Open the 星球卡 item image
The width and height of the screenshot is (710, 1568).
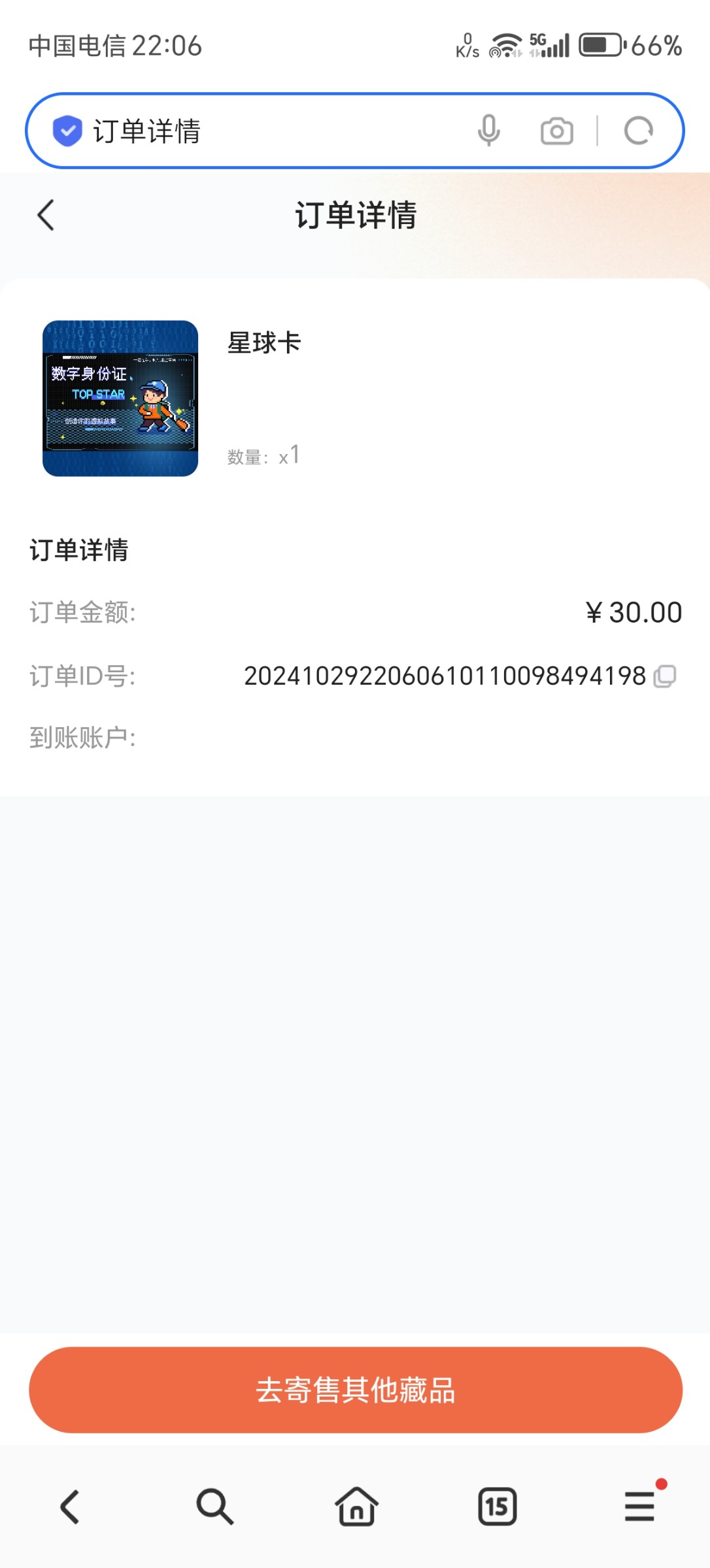[120, 399]
